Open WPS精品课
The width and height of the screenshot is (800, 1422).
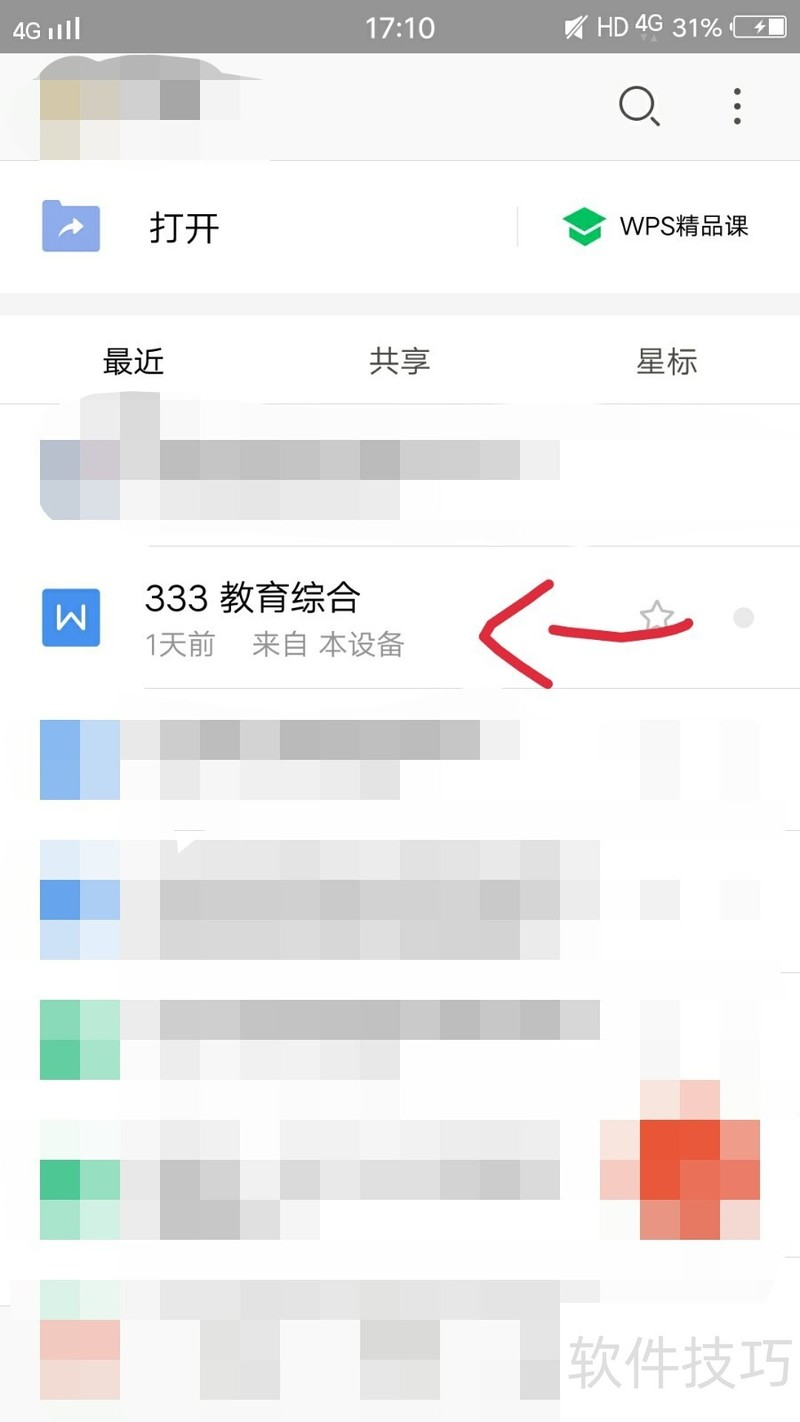(656, 226)
